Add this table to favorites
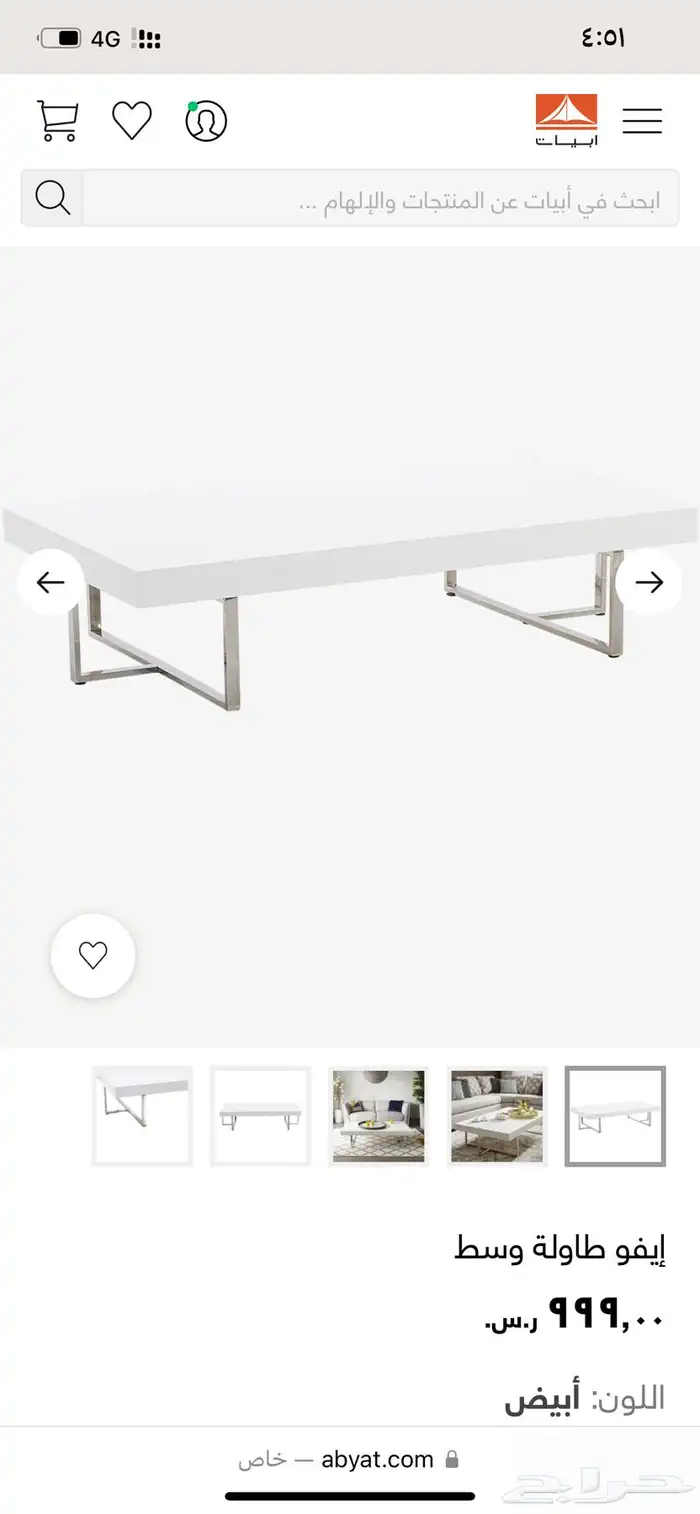This screenshot has width=700, height=1514. click(93, 956)
